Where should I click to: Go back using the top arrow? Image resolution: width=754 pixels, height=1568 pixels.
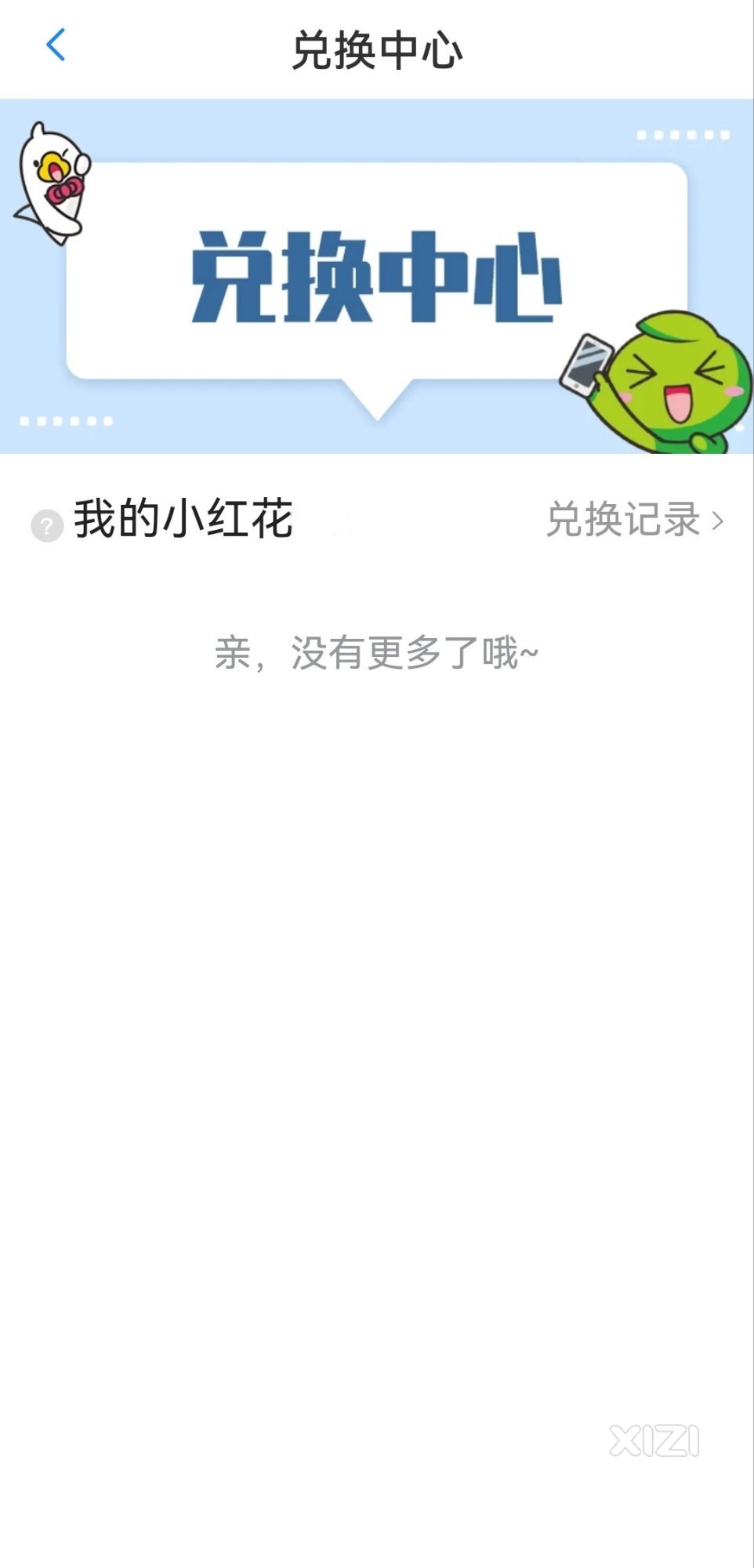click(x=56, y=45)
